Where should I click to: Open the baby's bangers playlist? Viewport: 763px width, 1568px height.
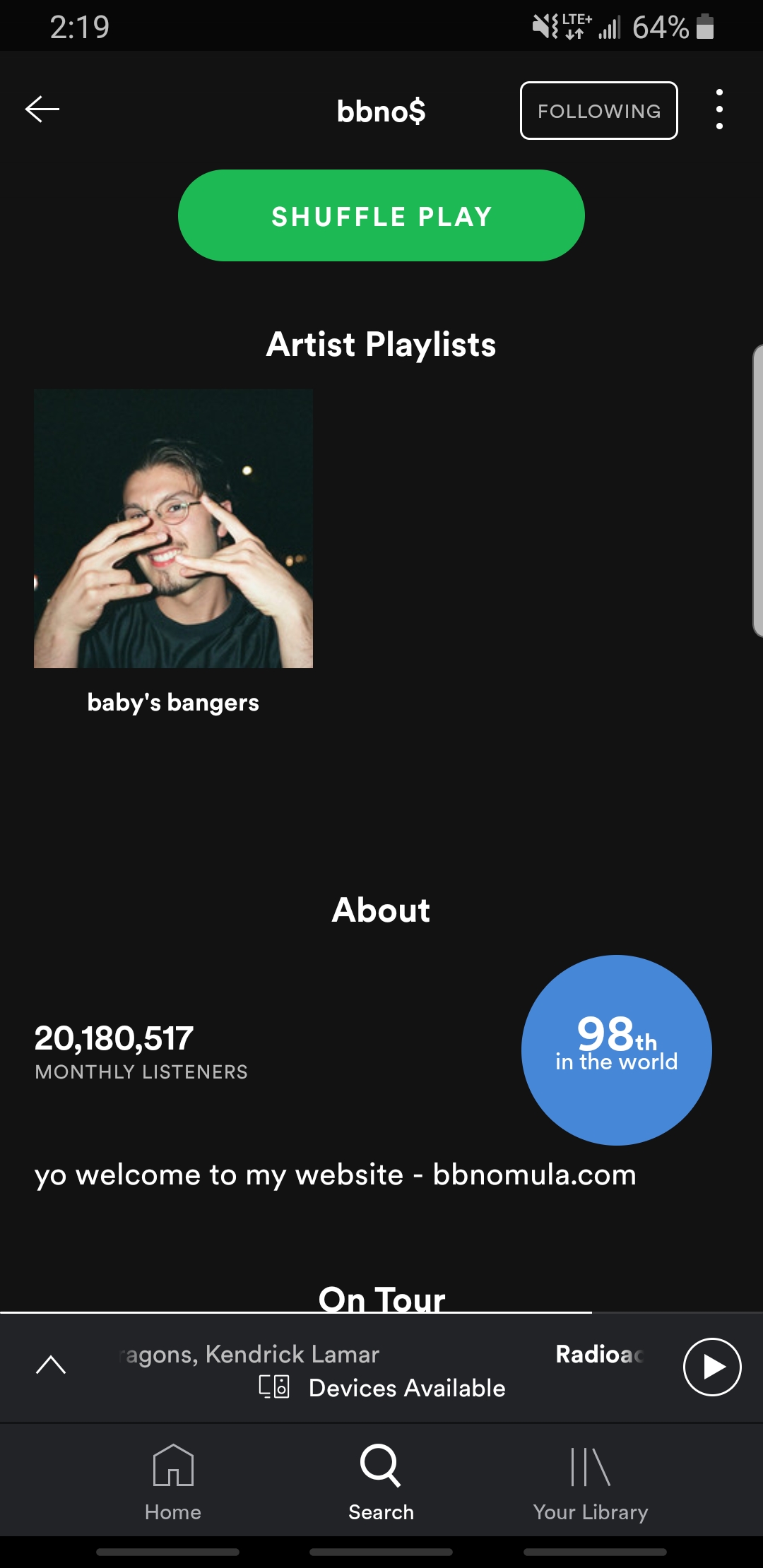tap(173, 528)
